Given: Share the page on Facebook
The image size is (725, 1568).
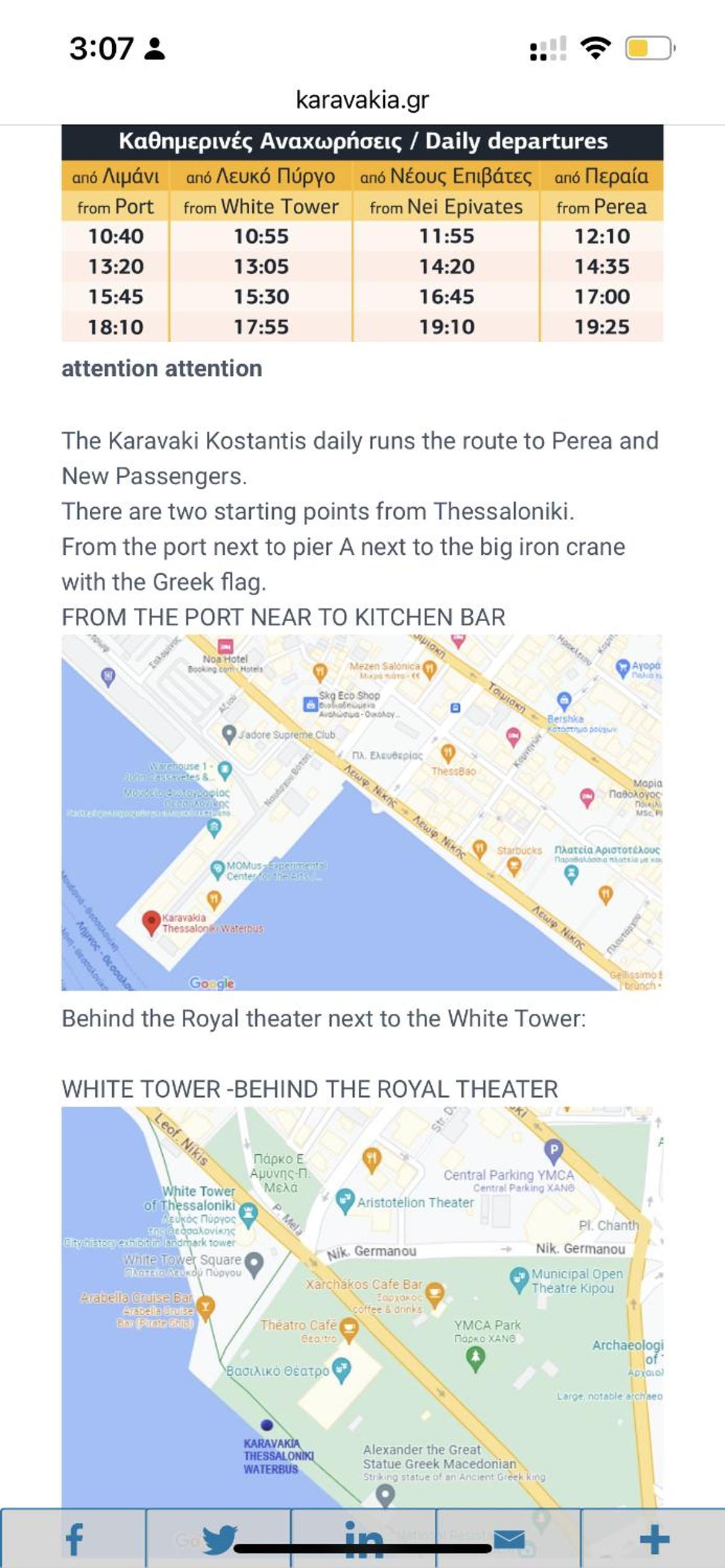Looking at the screenshot, I should tap(73, 1538).
